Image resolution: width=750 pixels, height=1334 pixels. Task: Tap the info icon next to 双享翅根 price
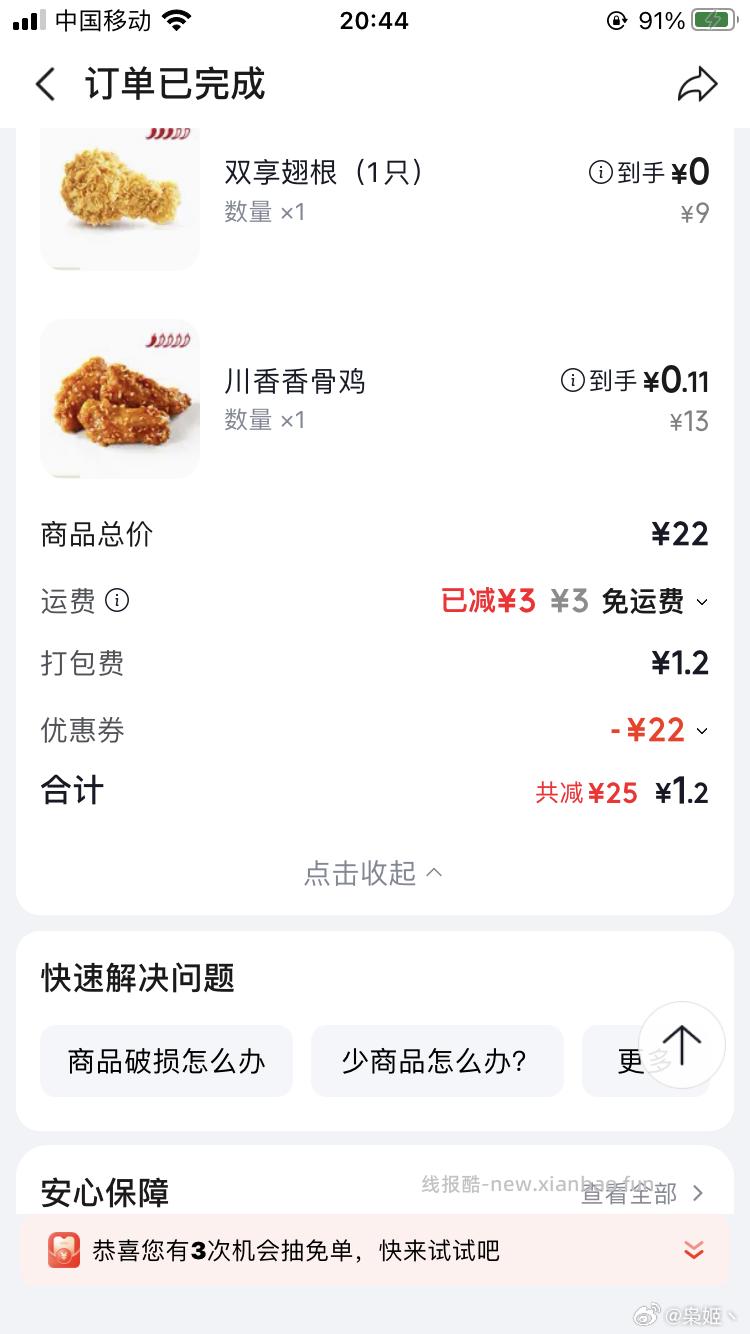point(600,172)
